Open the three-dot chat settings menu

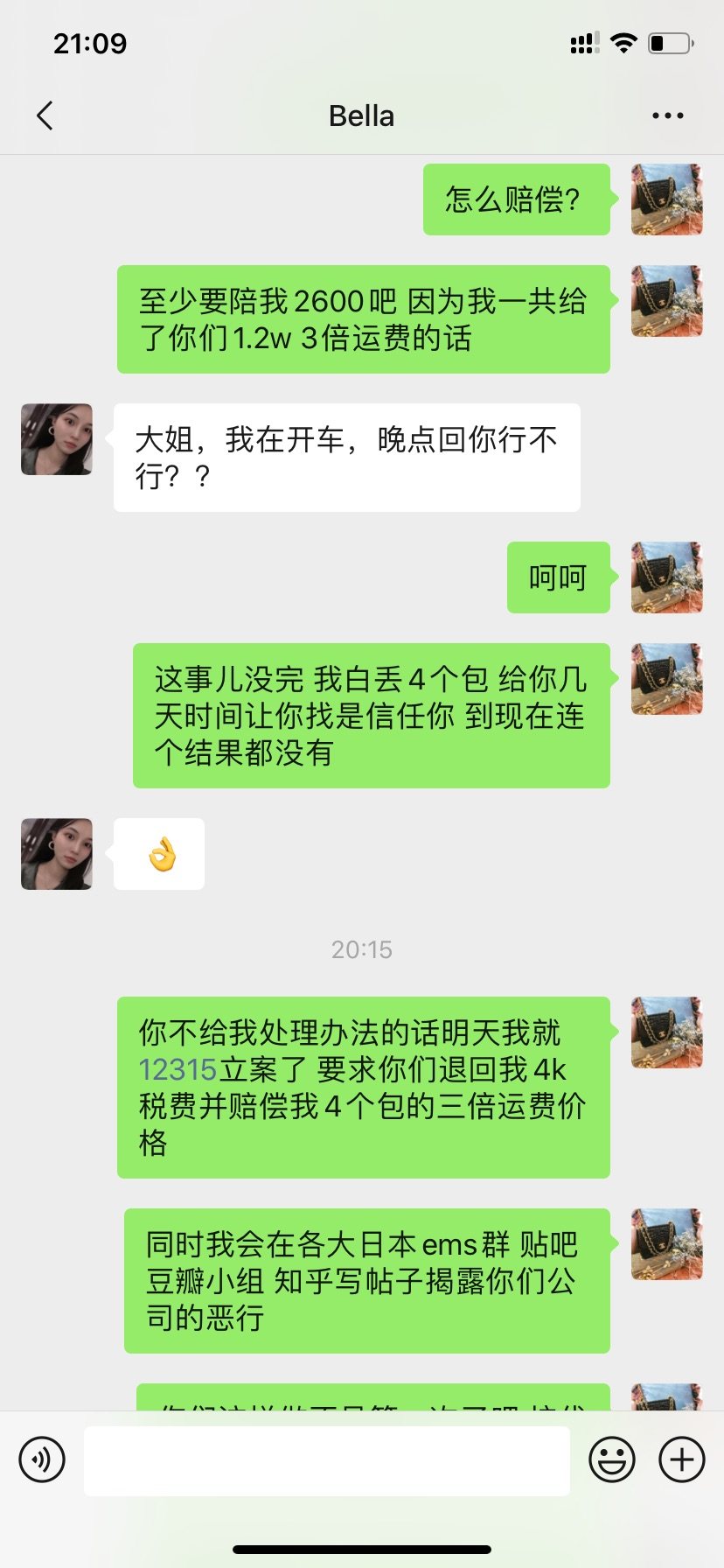click(667, 115)
